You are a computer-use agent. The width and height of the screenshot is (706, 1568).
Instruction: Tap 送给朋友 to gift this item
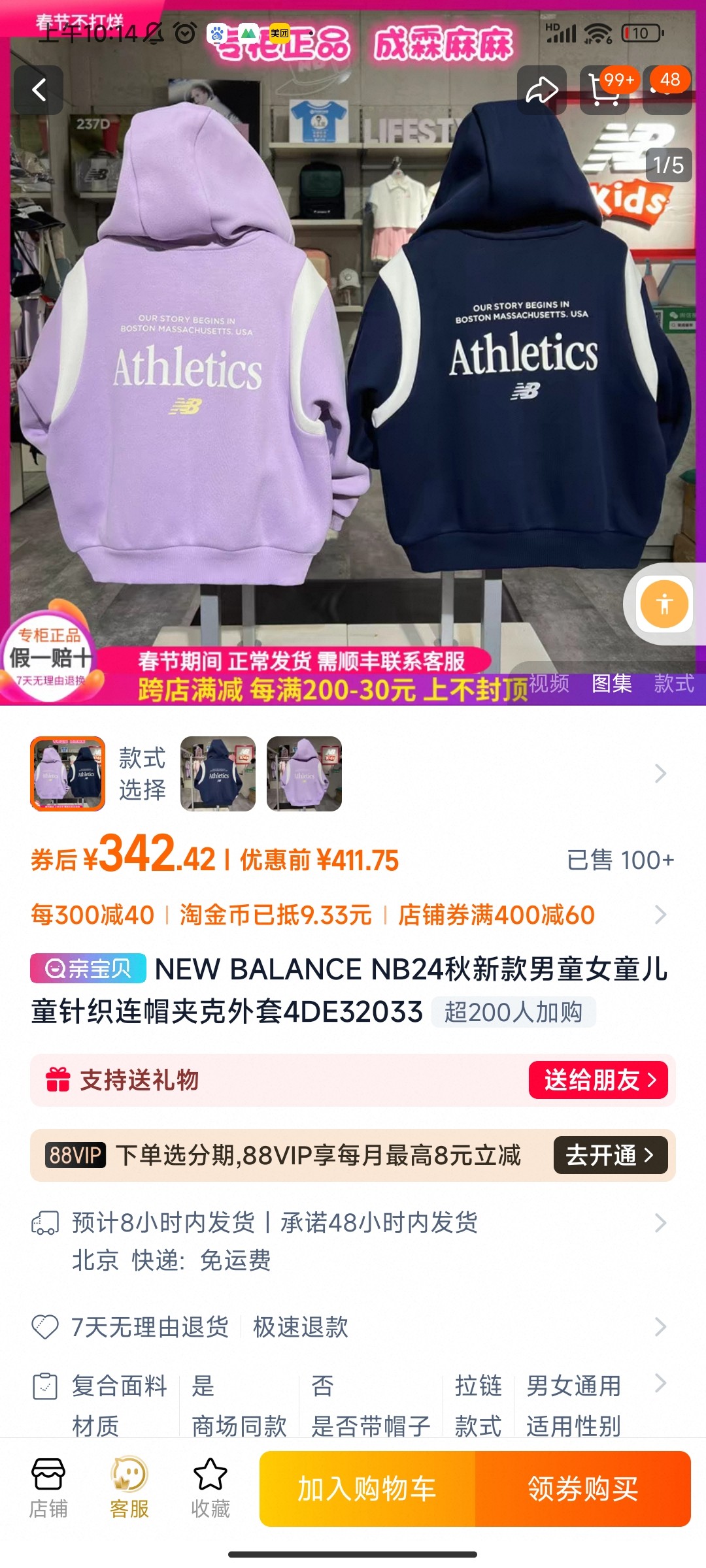point(598,1080)
